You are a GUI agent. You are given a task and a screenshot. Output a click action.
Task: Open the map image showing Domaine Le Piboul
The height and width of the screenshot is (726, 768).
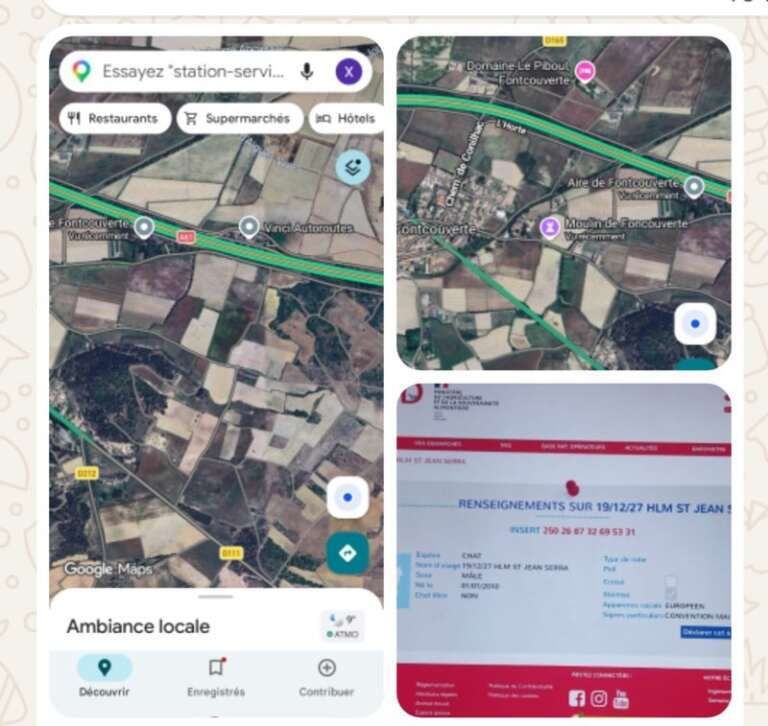564,203
